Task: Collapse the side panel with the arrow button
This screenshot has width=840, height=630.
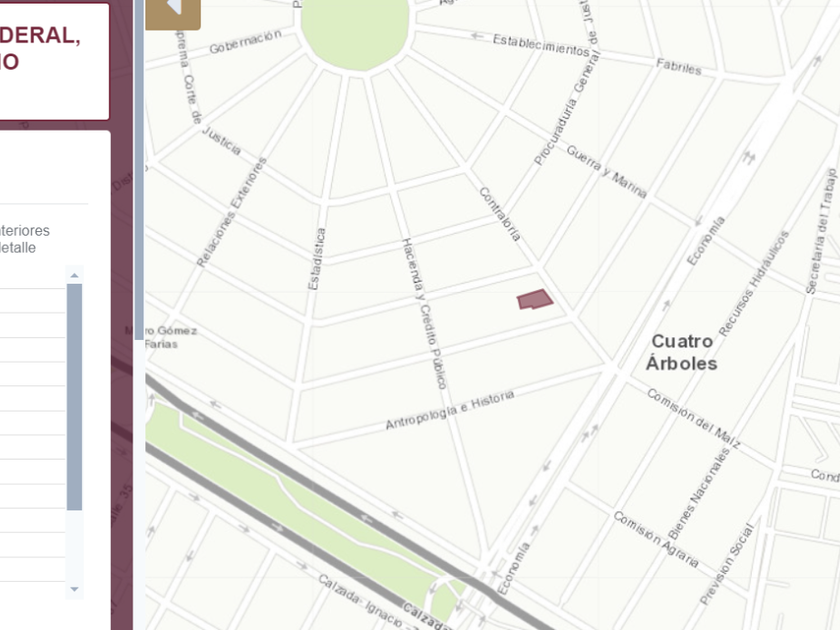Action: pyautogui.click(x=173, y=10)
